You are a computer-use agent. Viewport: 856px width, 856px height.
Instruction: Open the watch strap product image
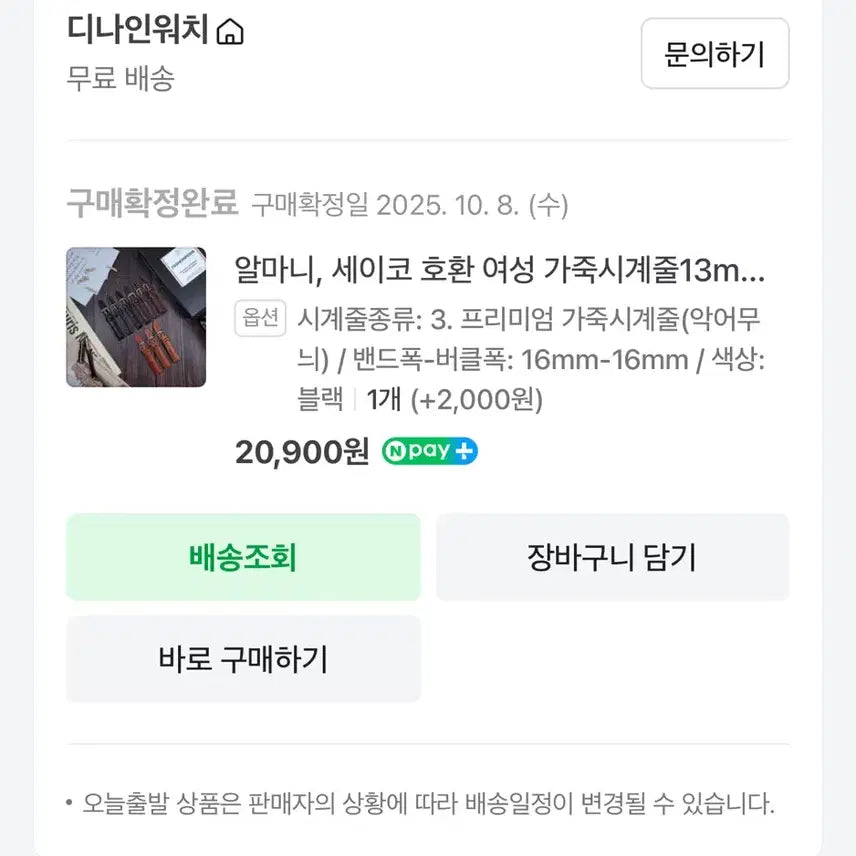pos(136,317)
